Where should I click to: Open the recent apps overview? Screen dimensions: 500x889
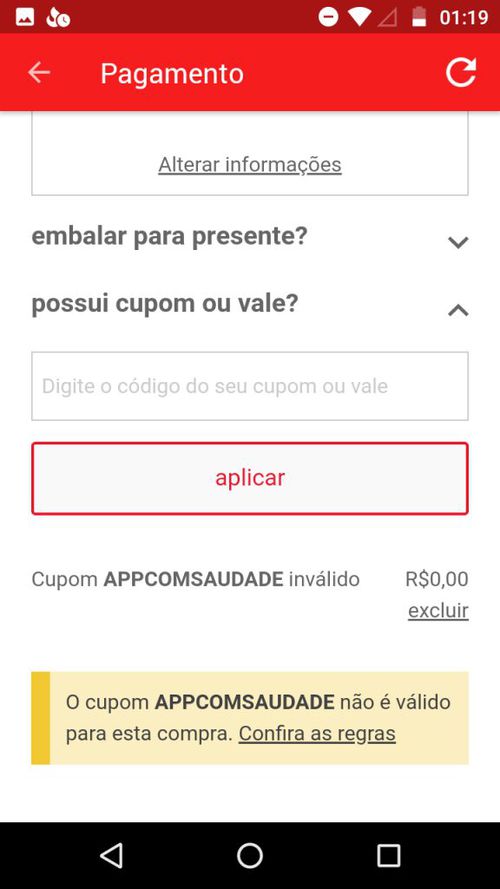coord(389,855)
